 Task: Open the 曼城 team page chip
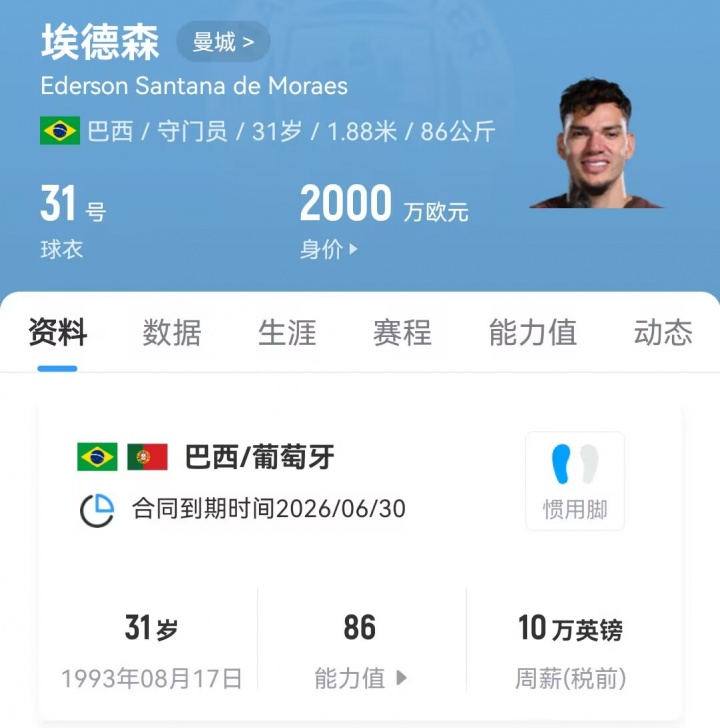[223, 42]
